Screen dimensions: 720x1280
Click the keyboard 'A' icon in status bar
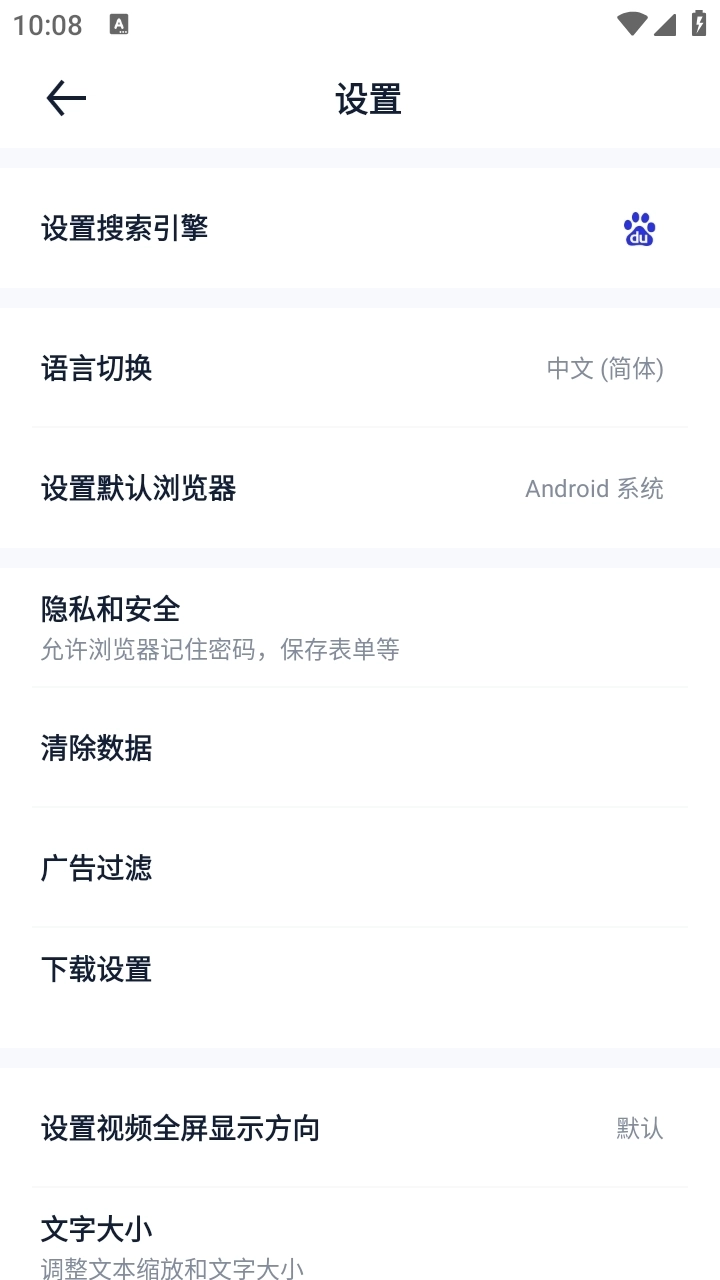click(x=120, y=26)
